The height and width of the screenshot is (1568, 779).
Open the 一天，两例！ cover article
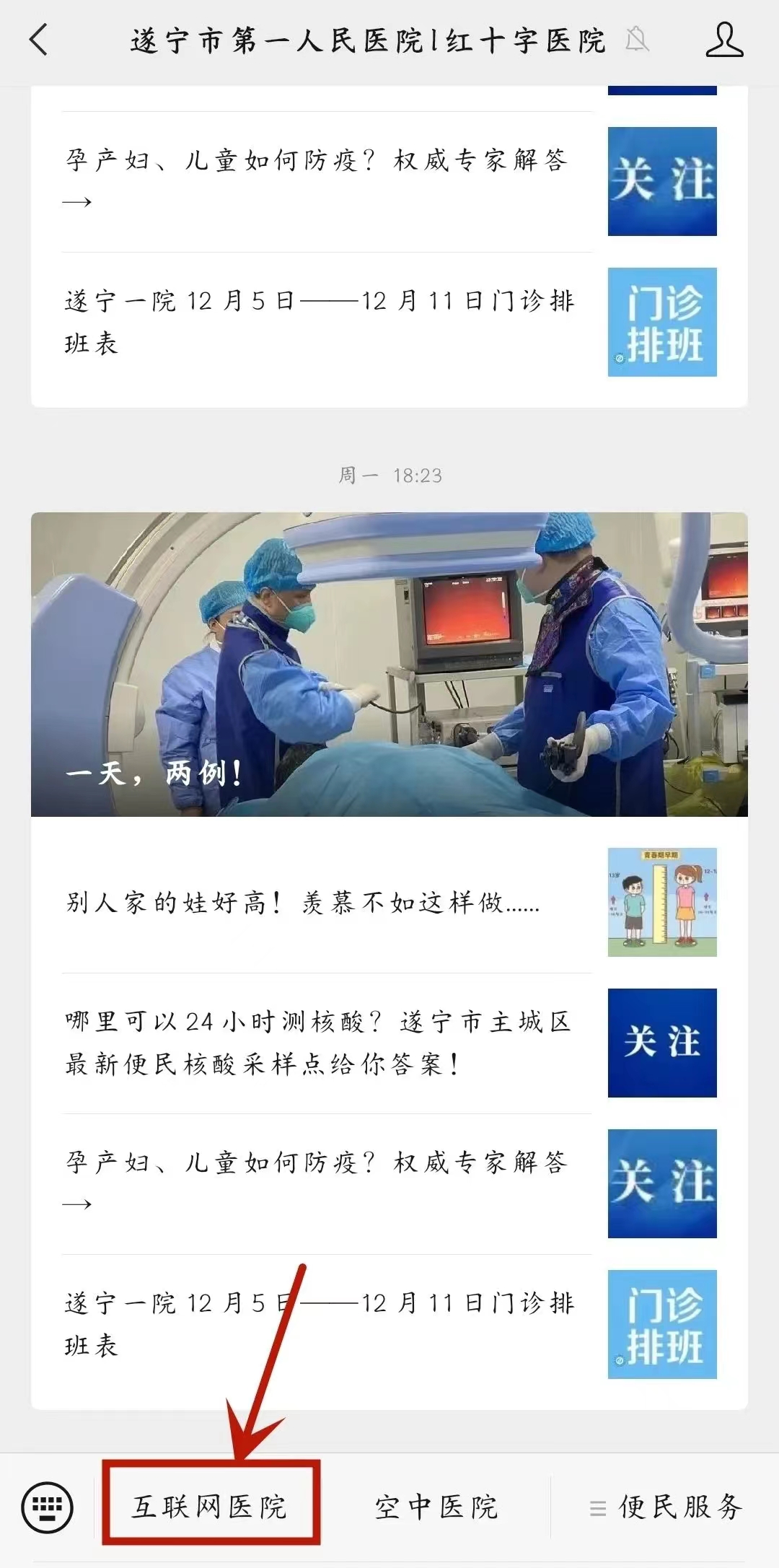[x=389, y=664]
